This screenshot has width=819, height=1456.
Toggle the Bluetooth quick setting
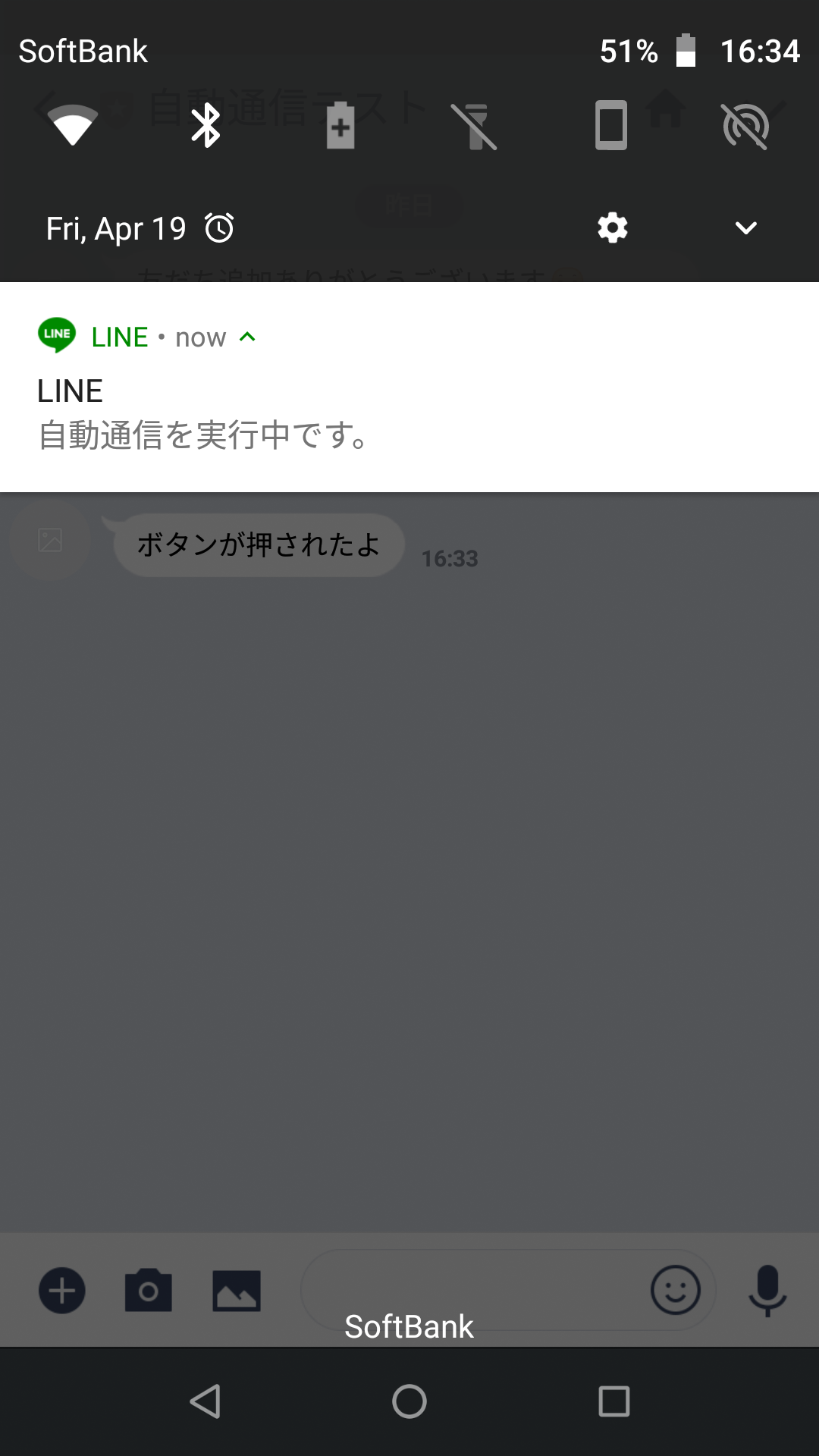click(206, 125)
